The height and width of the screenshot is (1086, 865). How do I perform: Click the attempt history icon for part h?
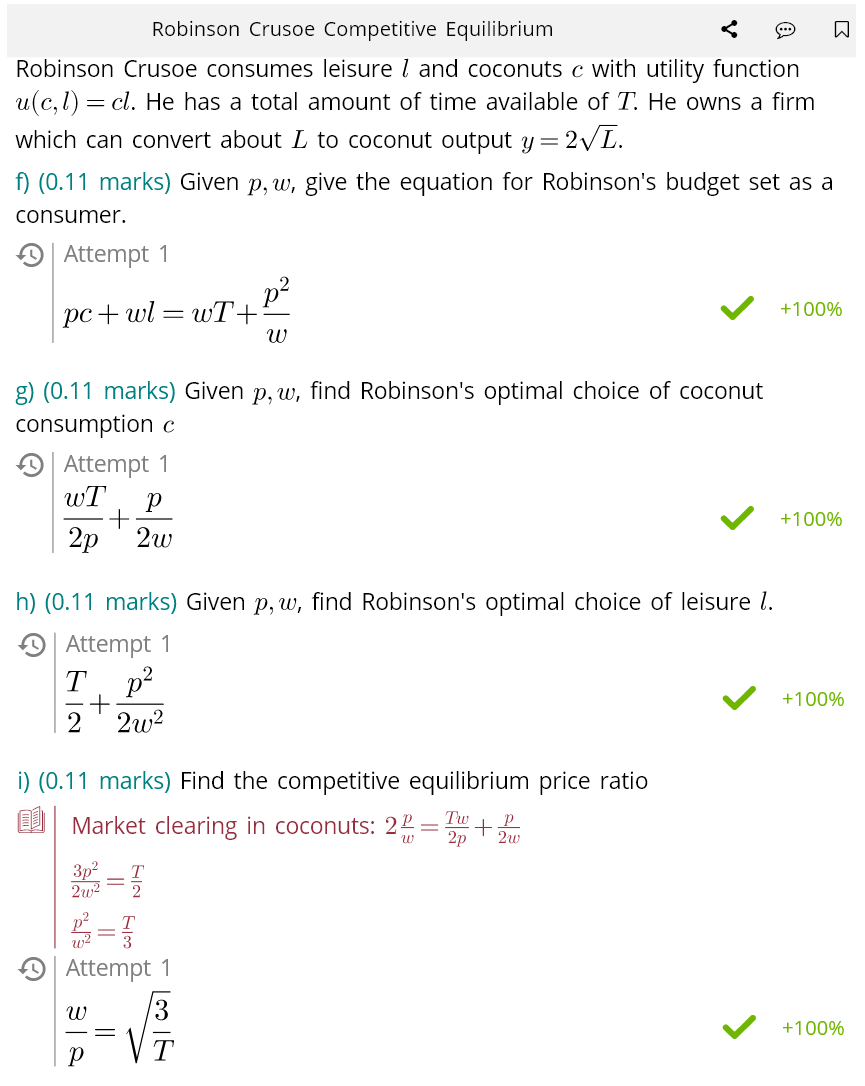31,643
